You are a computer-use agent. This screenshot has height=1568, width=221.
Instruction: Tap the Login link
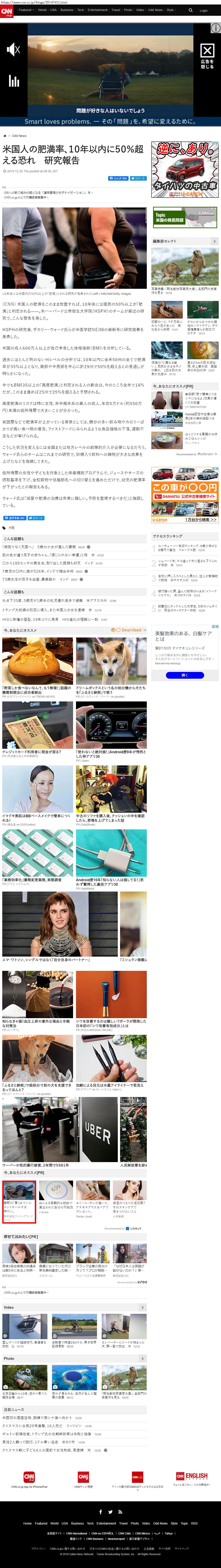point(203,10)
